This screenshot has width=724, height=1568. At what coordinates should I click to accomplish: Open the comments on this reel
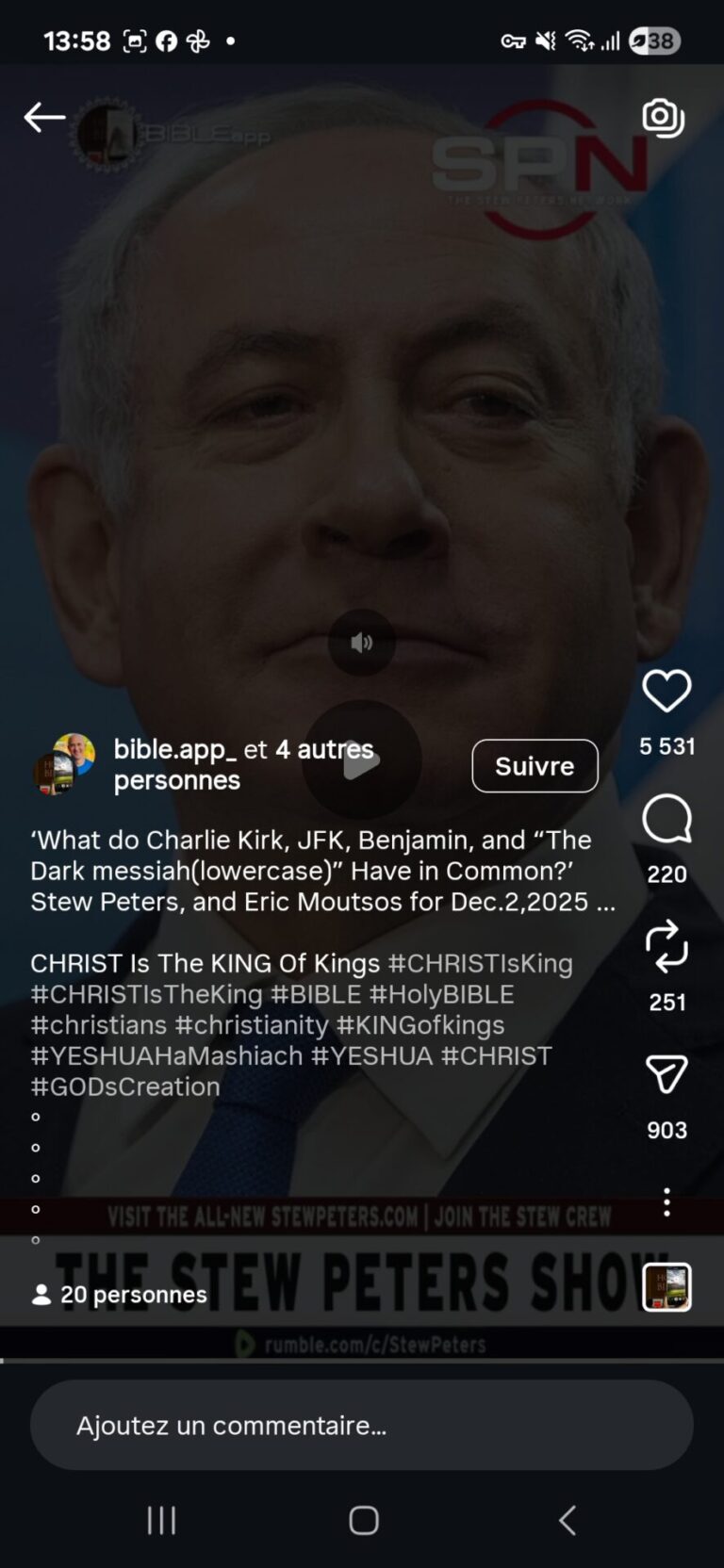666,819
